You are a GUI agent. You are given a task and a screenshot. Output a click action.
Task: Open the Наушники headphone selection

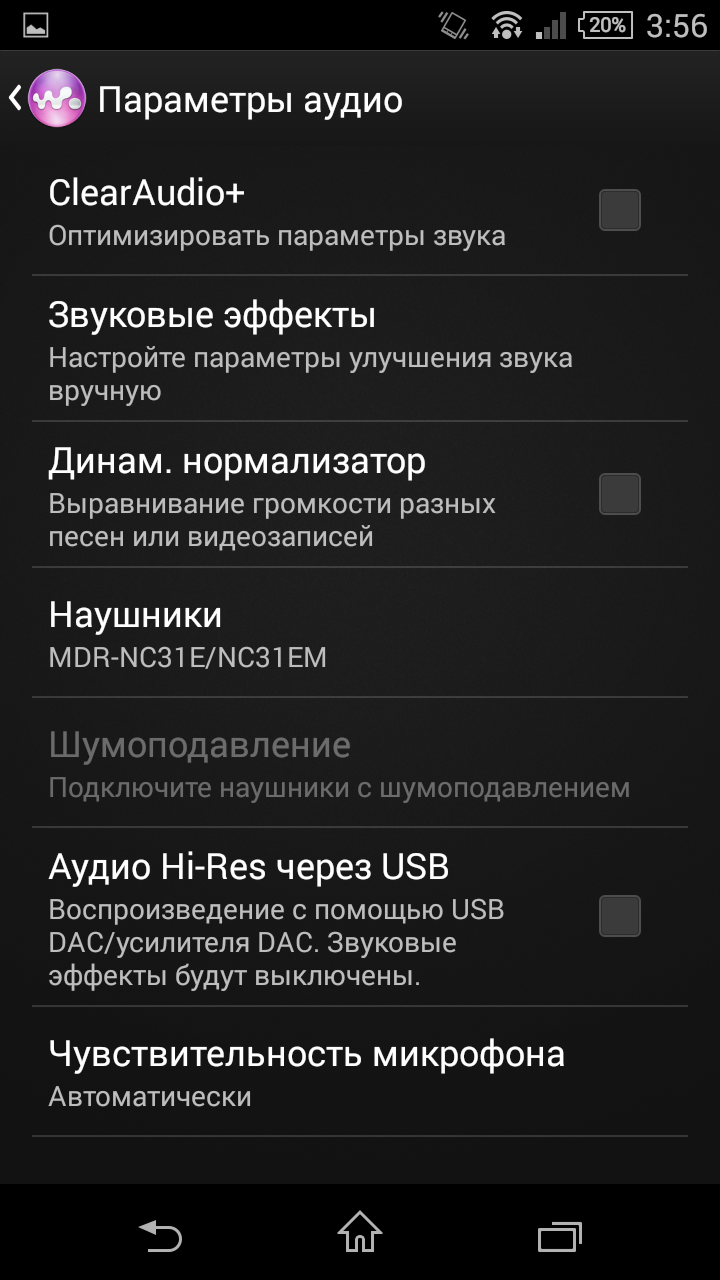point(360,633)
